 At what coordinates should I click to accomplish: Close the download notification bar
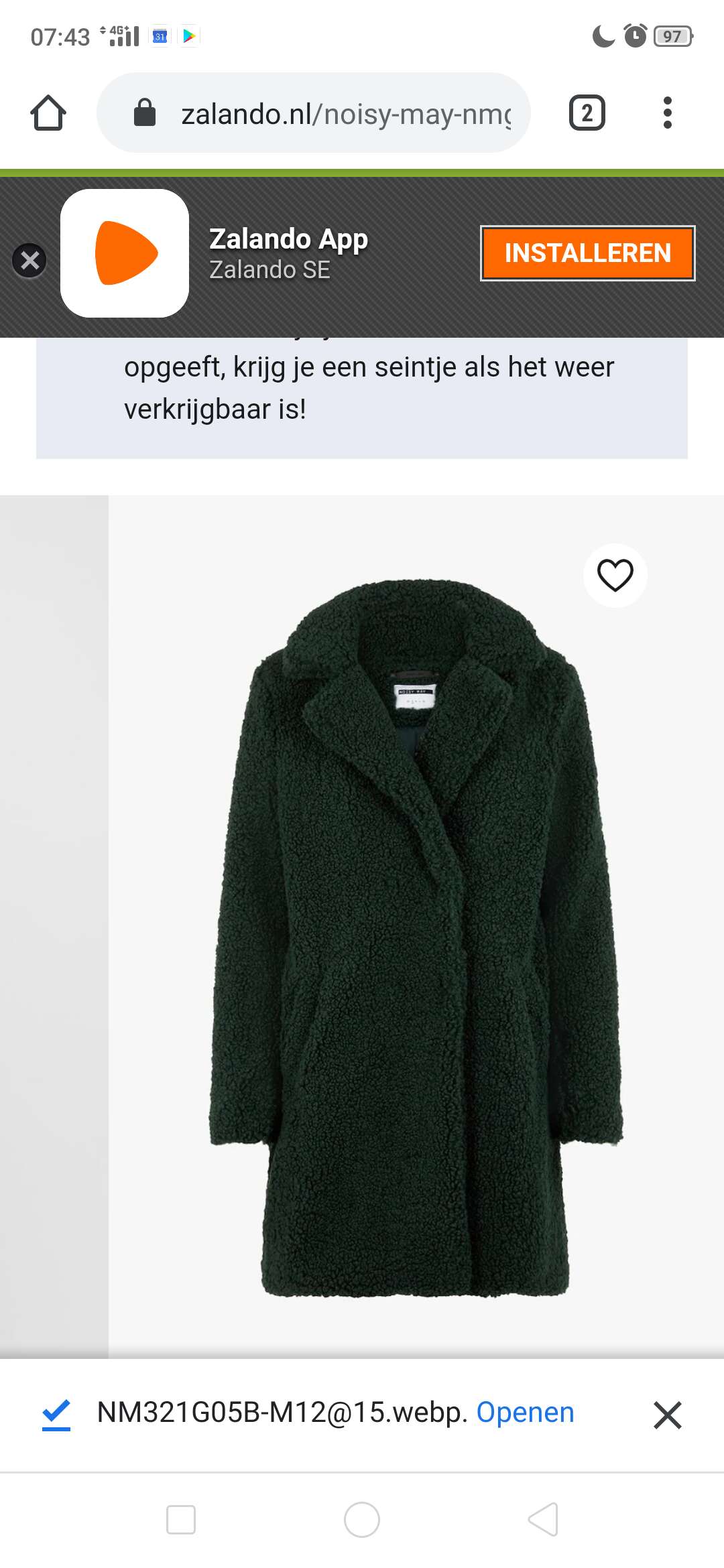pyautogui.click(x=668, y=1415)
